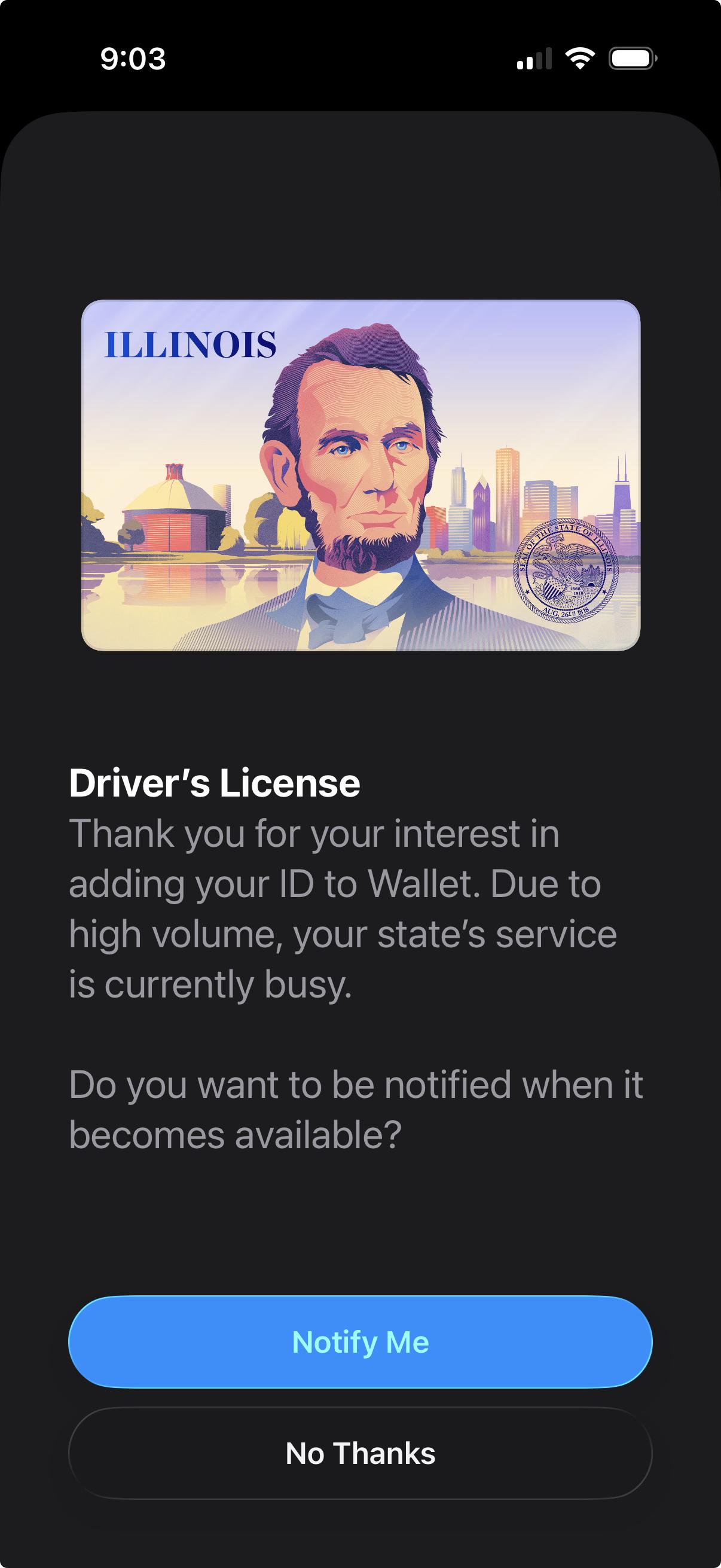The height and width of the screenshot is (1568, 721).
Task: Tap the Notify Me button
Action: [x=360, y=1341]
